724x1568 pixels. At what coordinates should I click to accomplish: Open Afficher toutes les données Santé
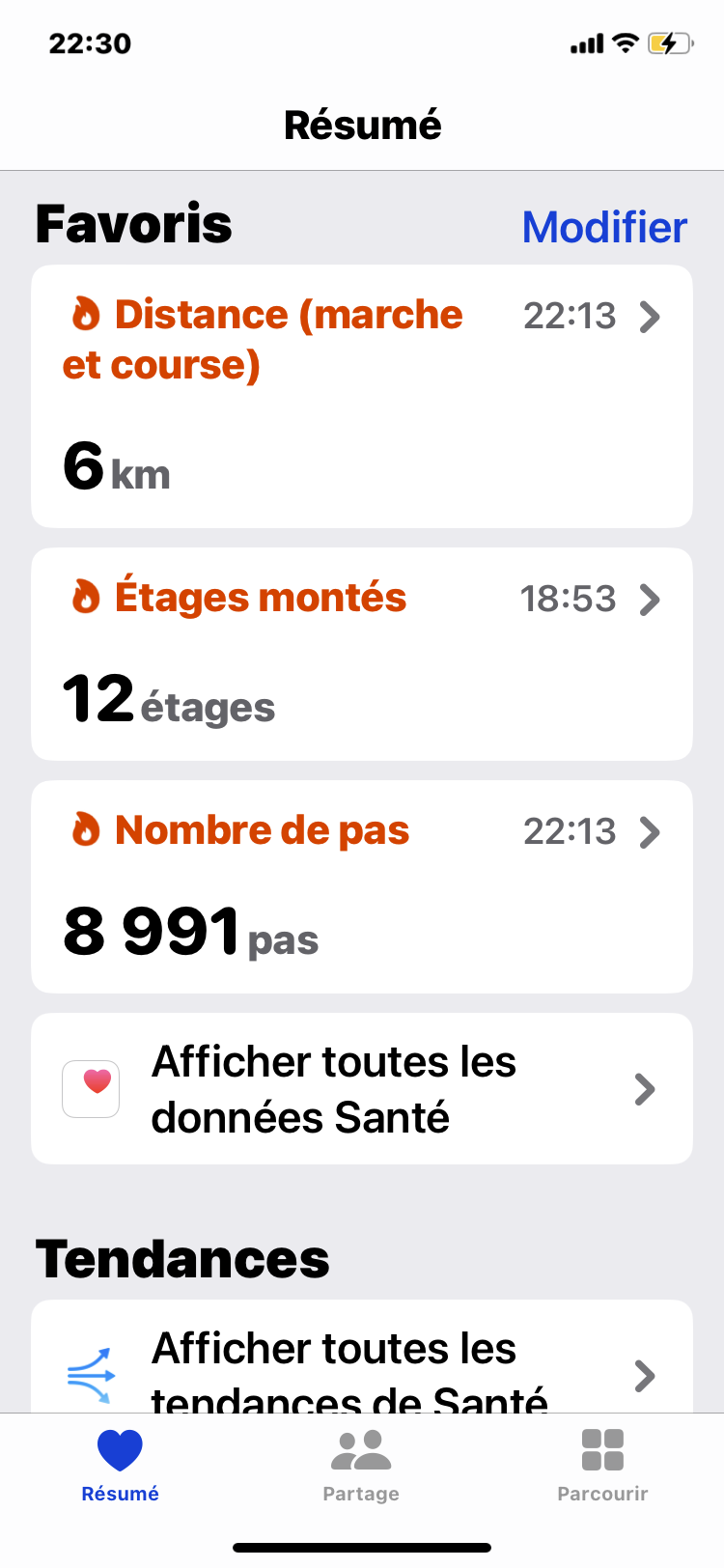[362, 1089]
